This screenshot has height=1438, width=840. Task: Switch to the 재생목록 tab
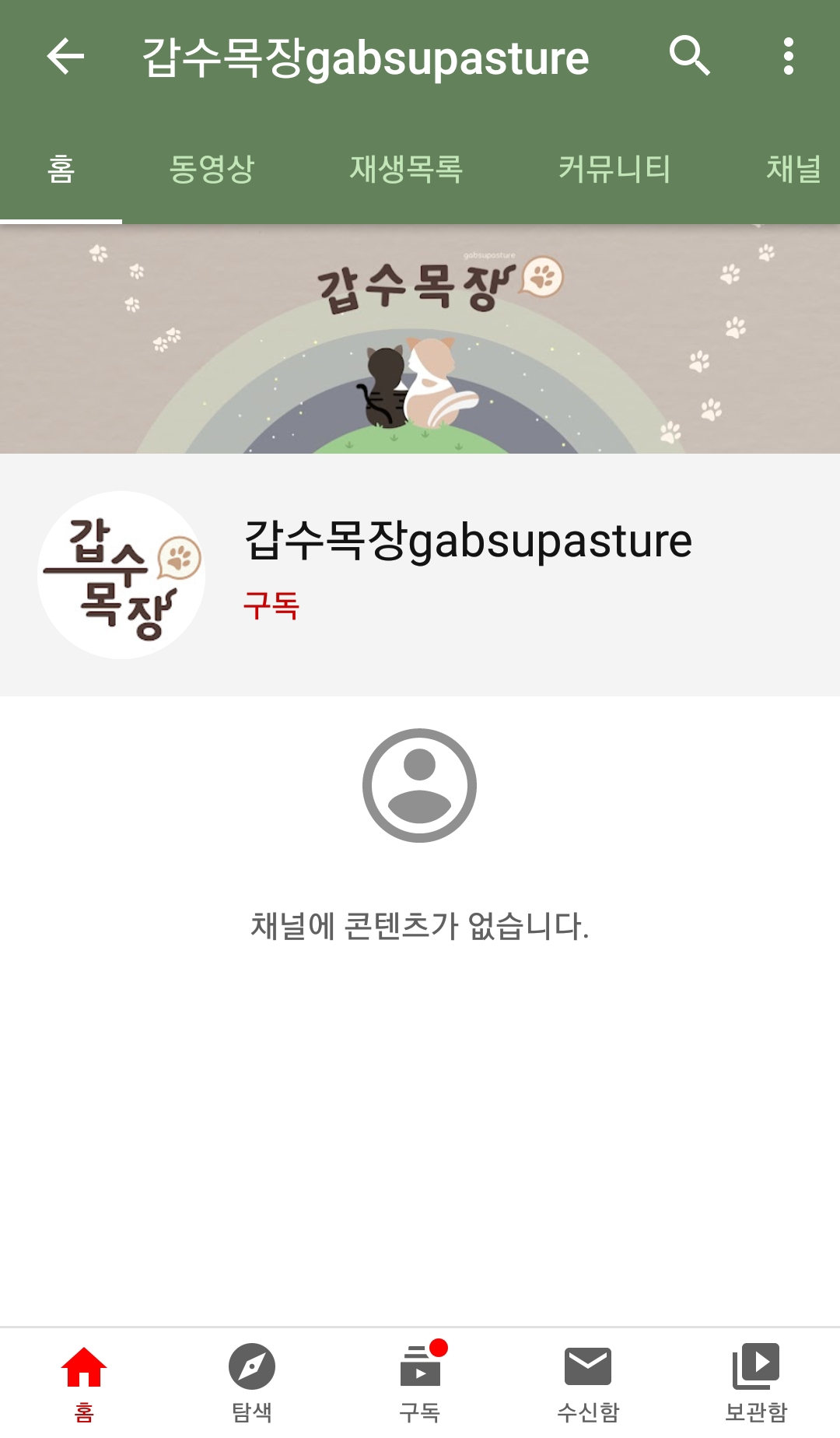point(406,169)
